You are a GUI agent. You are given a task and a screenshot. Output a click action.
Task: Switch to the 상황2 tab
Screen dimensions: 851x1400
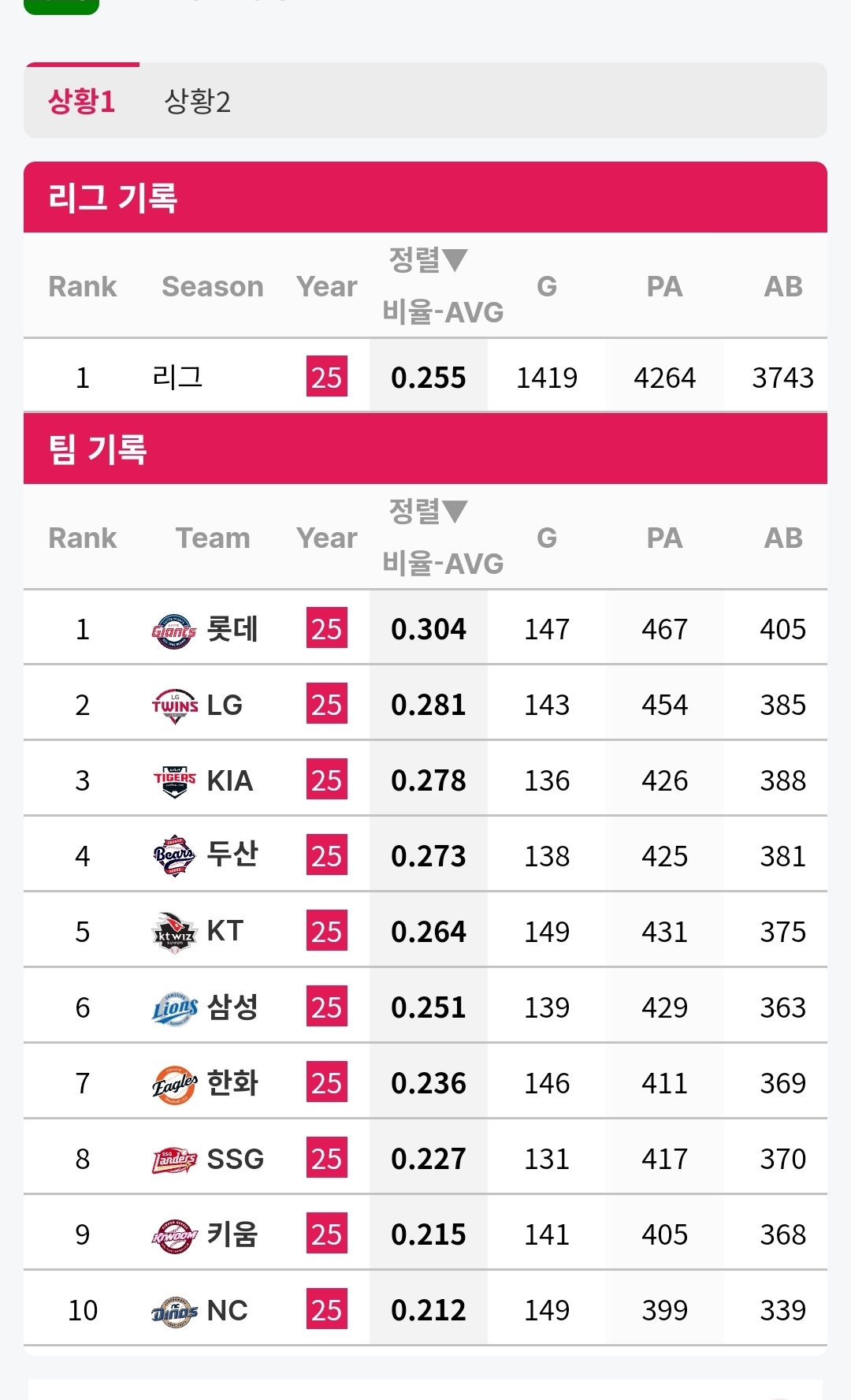pyautogui.click(x=197, y=102)
